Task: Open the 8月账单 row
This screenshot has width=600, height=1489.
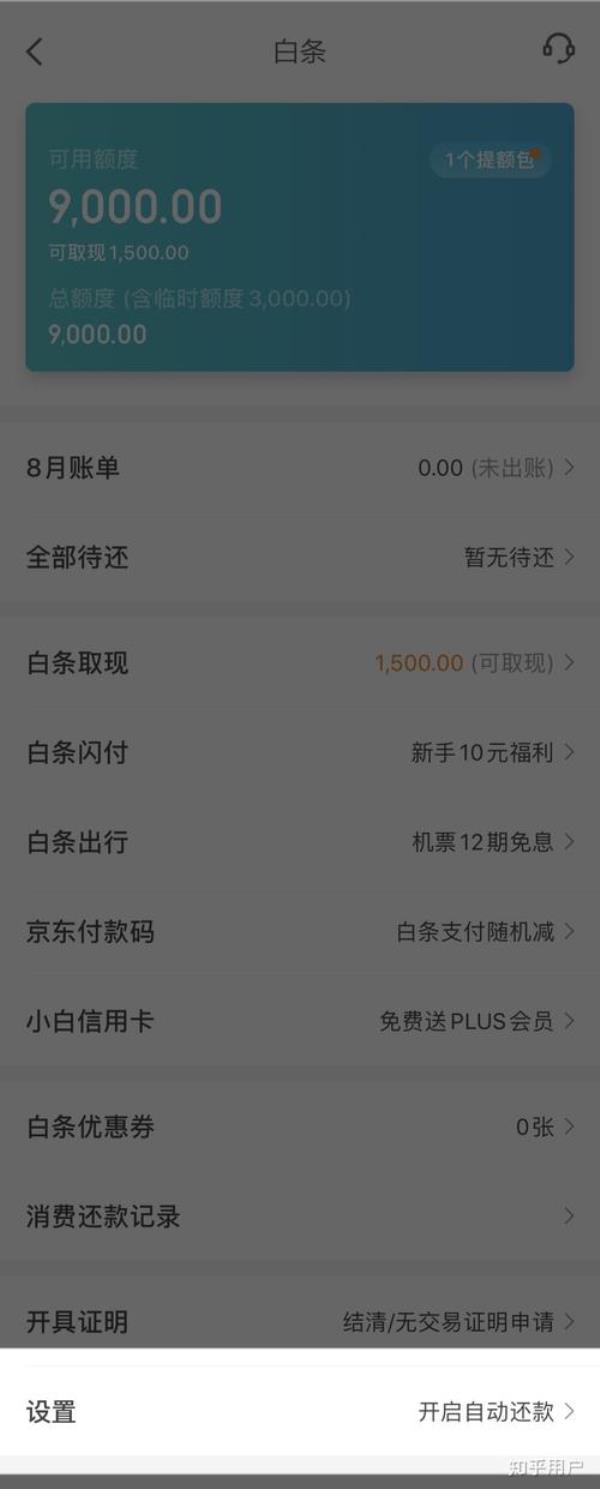Action: point(299,467)
